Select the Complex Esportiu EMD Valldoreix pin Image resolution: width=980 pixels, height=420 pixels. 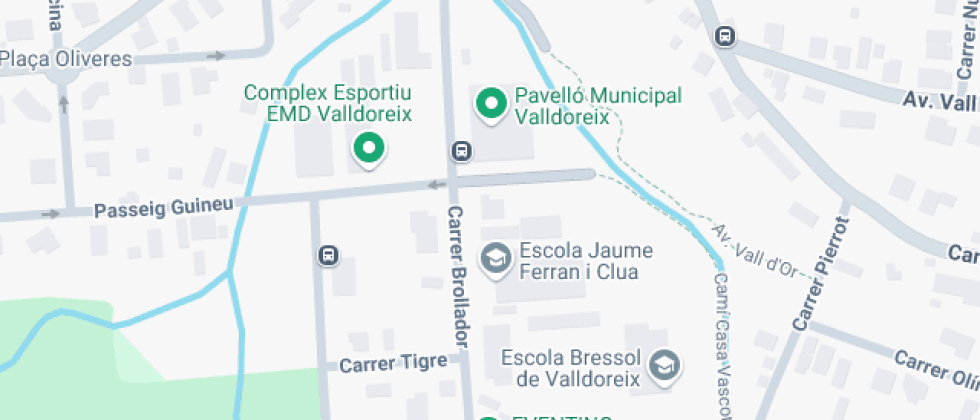(x=369, y=150)
